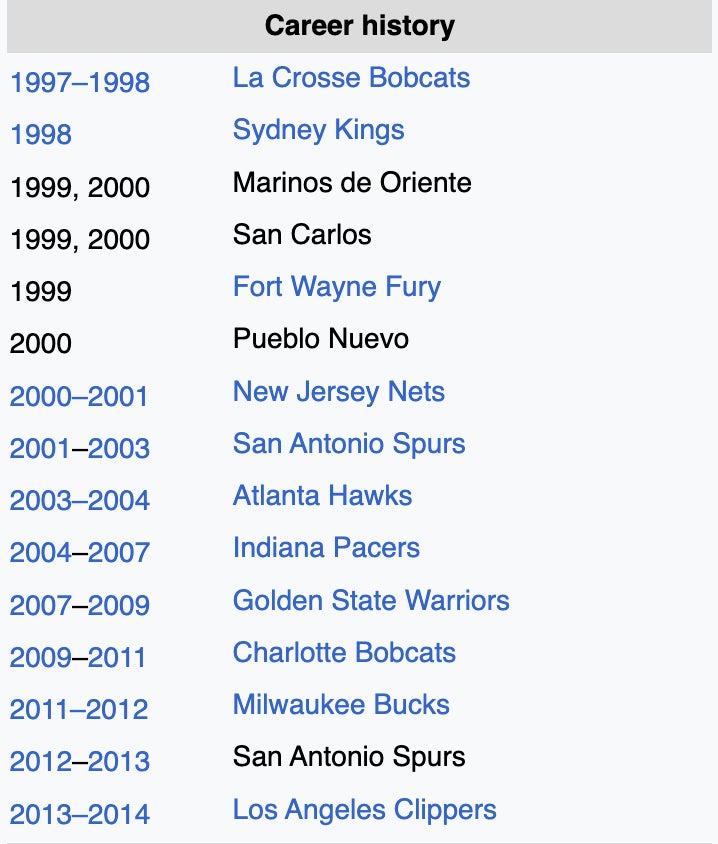Open the La Crosse Bobcats link
718x844 pixels.
351,78
